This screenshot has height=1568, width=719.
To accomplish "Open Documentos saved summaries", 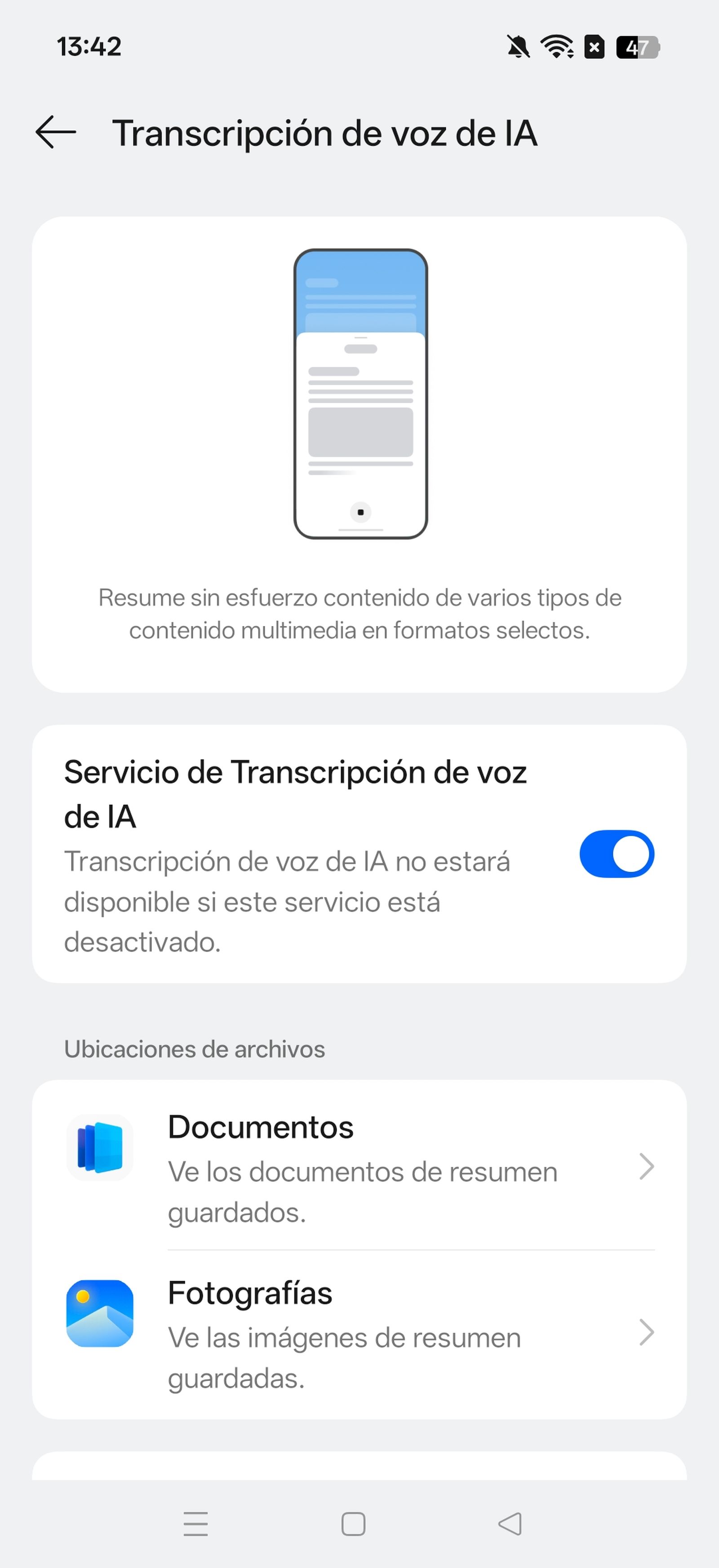I will click(359, 1166).
